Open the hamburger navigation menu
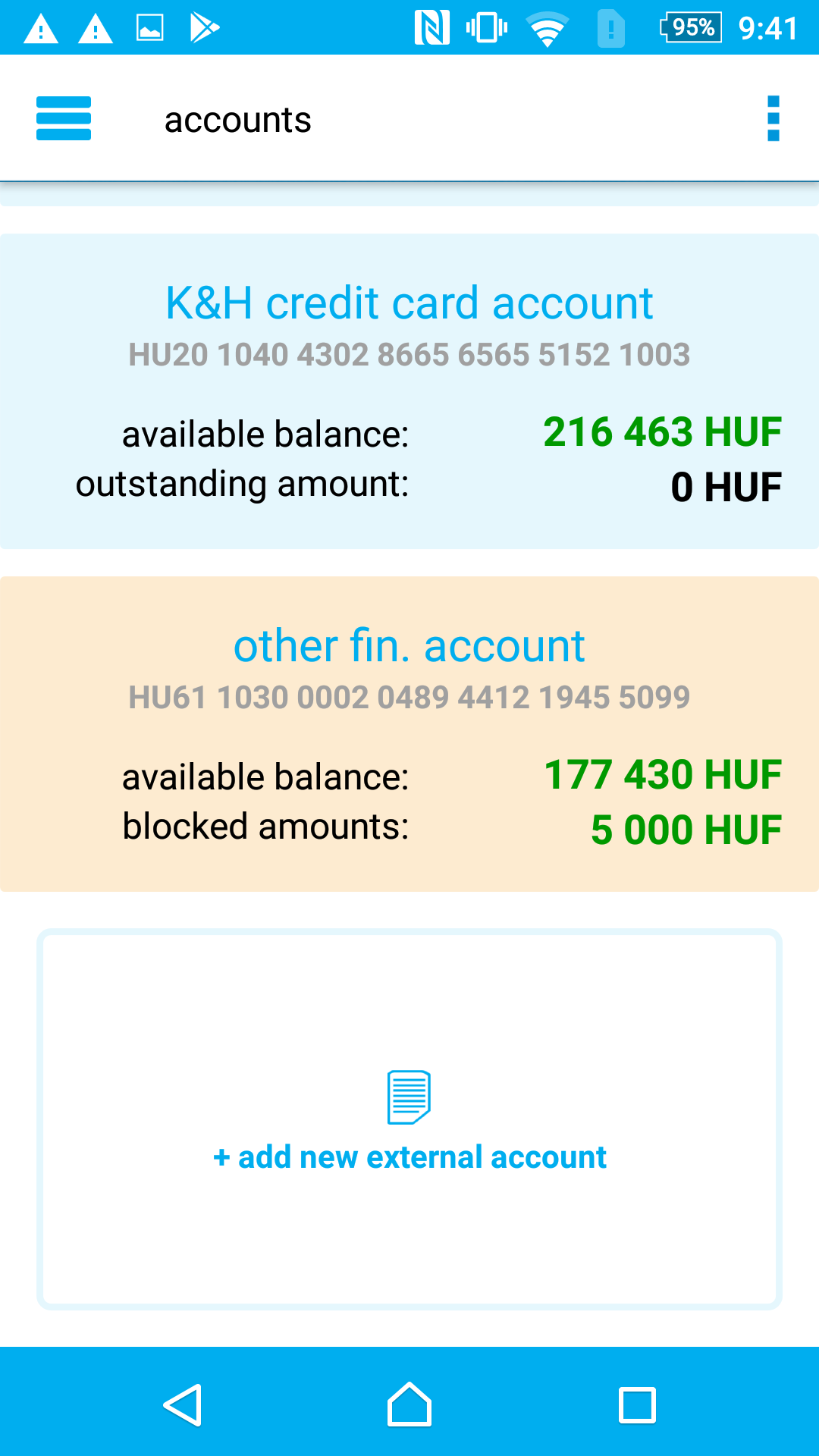The image size is (819, 1456). pos(64,118)
